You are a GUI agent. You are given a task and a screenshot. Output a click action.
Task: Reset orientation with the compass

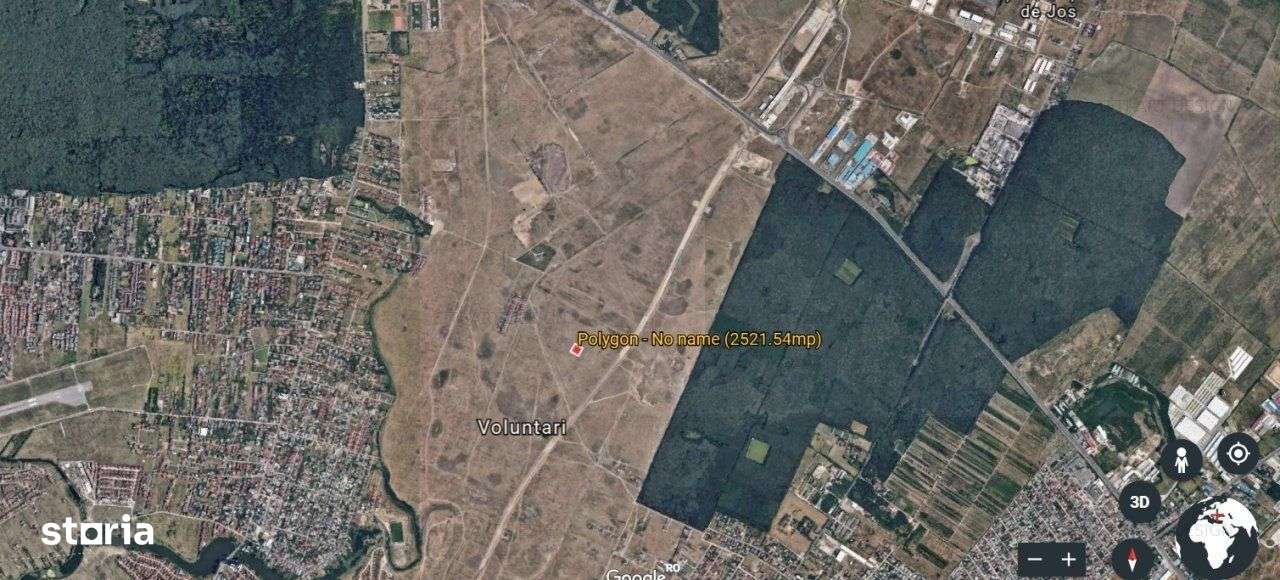[1132, 559]
